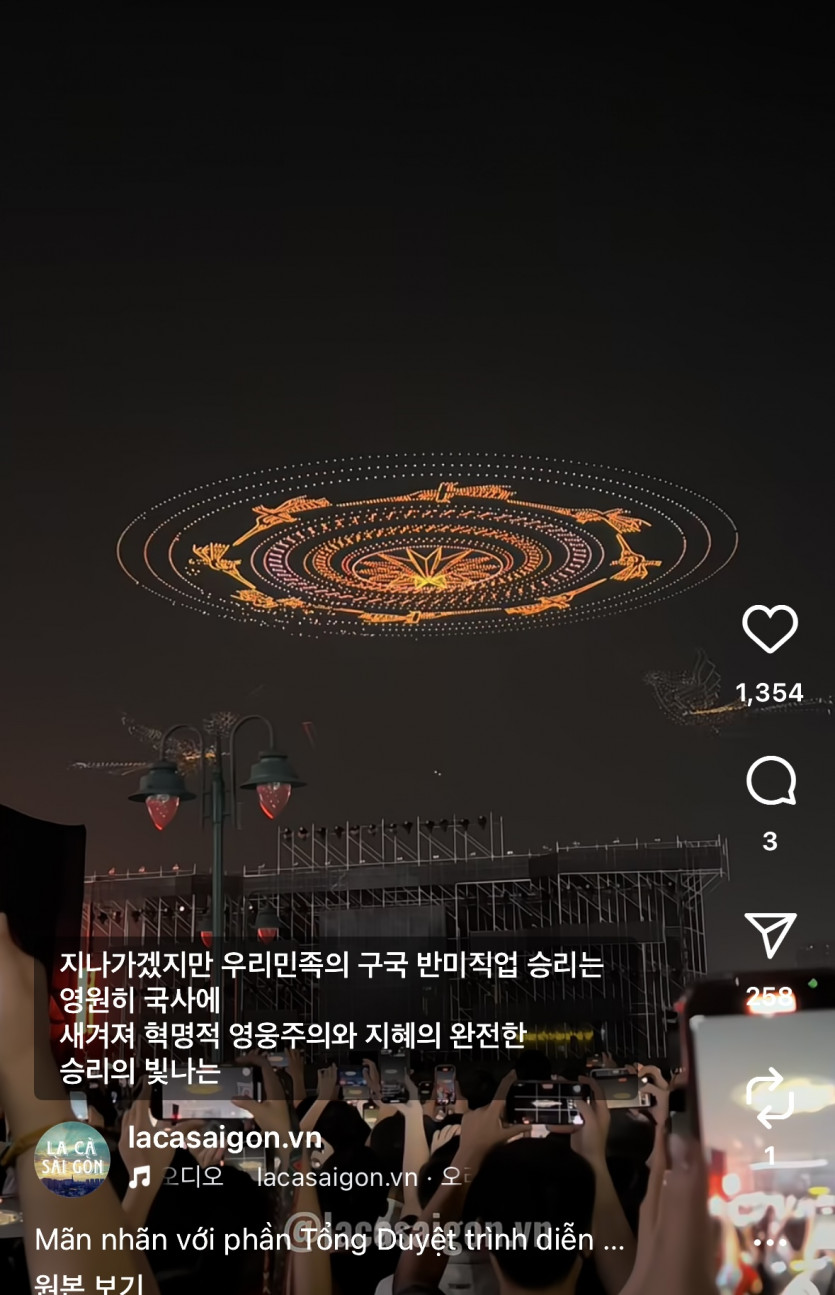Open the three-dot more options menu
The width and height of the screenshot is (835, 1295).
pyautogui.click(x=771, y=1243)
